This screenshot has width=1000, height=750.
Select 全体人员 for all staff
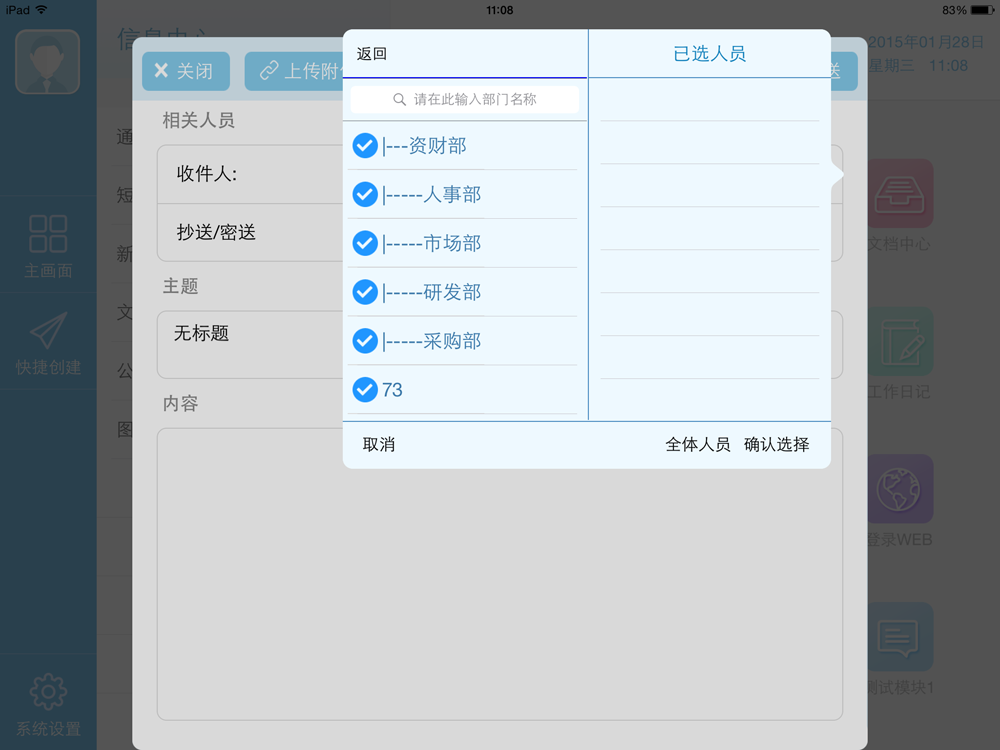tap(698, 445)
